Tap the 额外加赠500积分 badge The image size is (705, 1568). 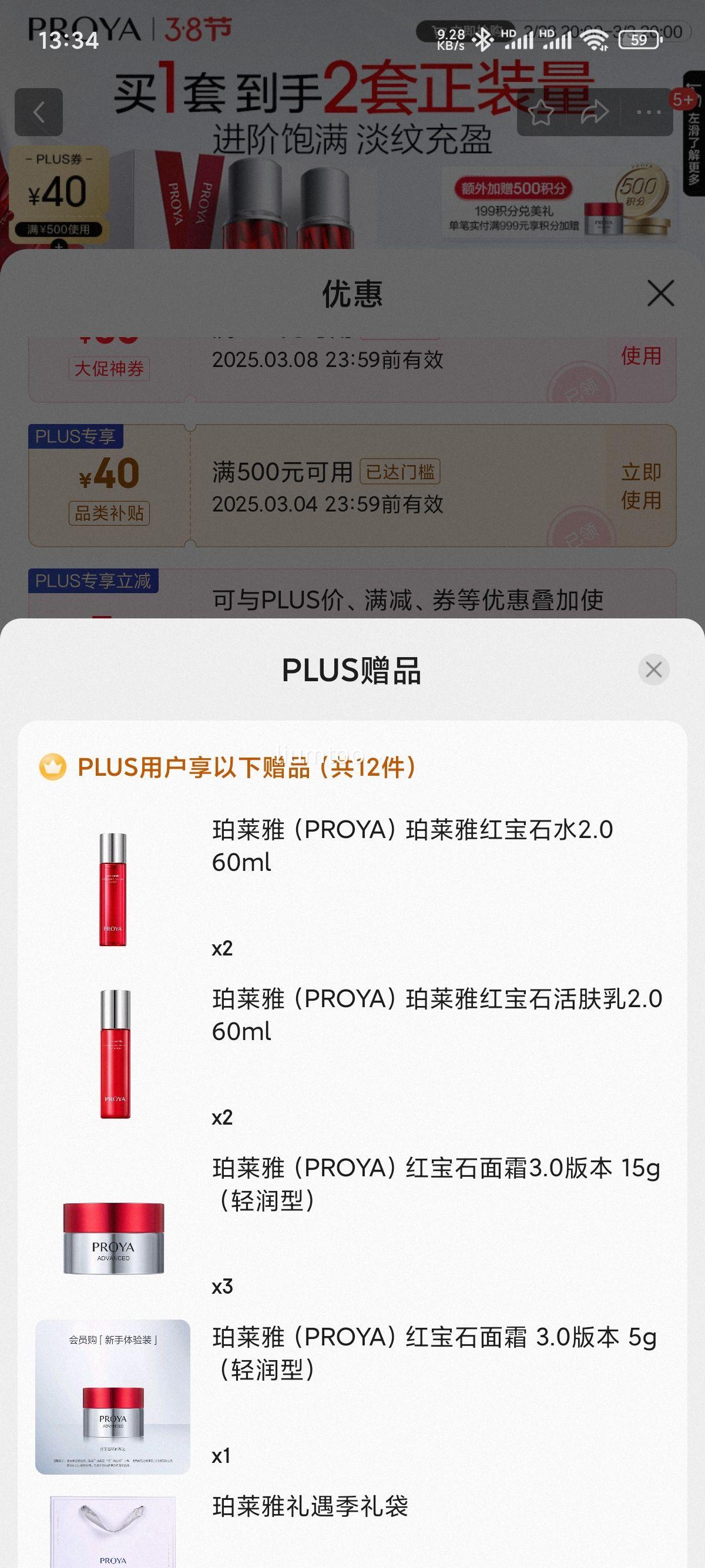coord(515,189)
